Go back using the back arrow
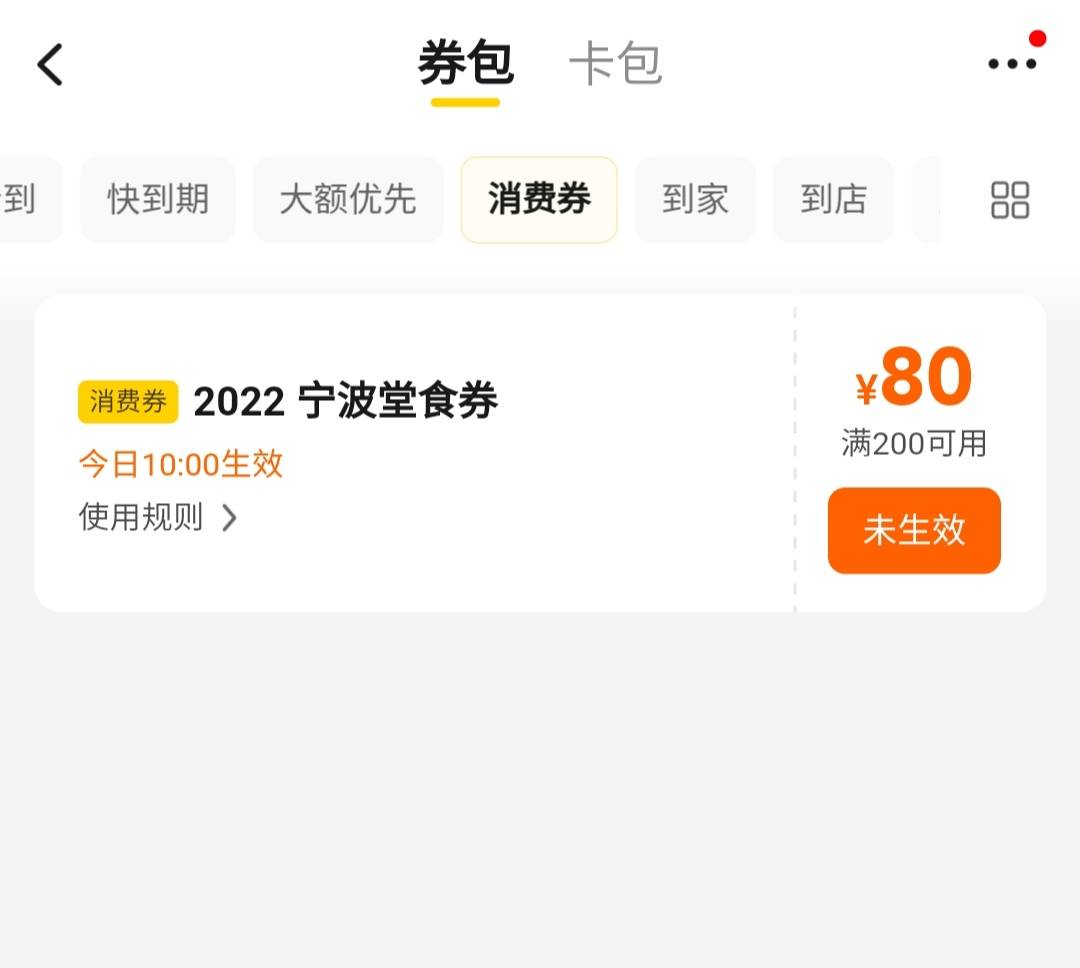 50,65
